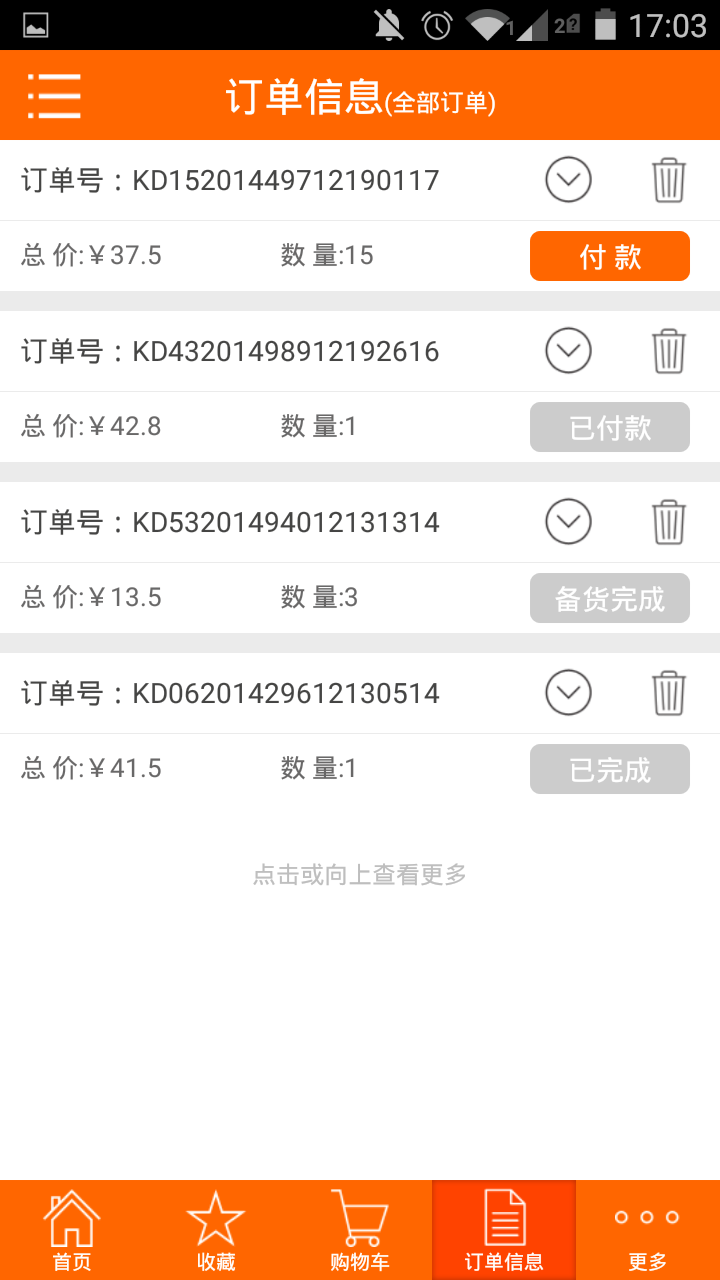Expand order KD06201429612130514 details

point(568,693)
